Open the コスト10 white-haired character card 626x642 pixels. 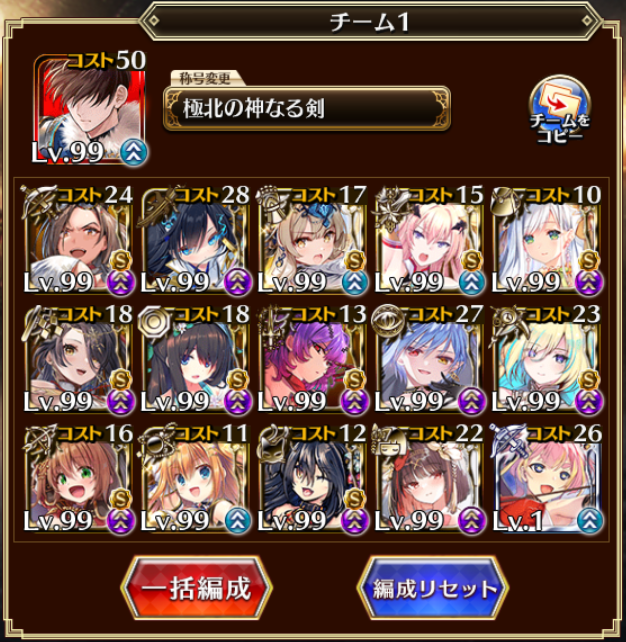pyautogui.click(x=547, y=240)
